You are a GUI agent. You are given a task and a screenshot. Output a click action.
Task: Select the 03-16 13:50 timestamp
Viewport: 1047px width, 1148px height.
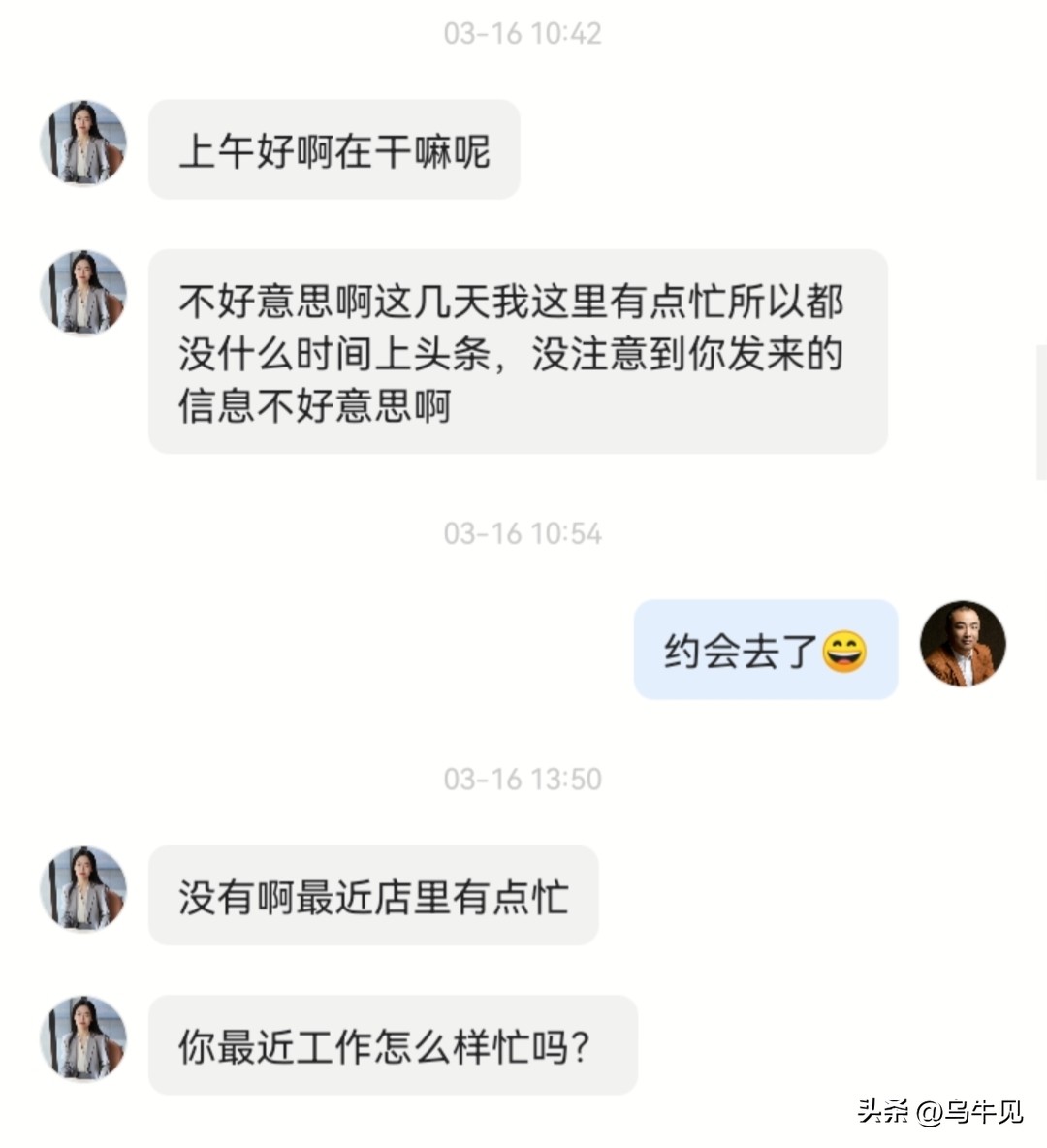523,777
